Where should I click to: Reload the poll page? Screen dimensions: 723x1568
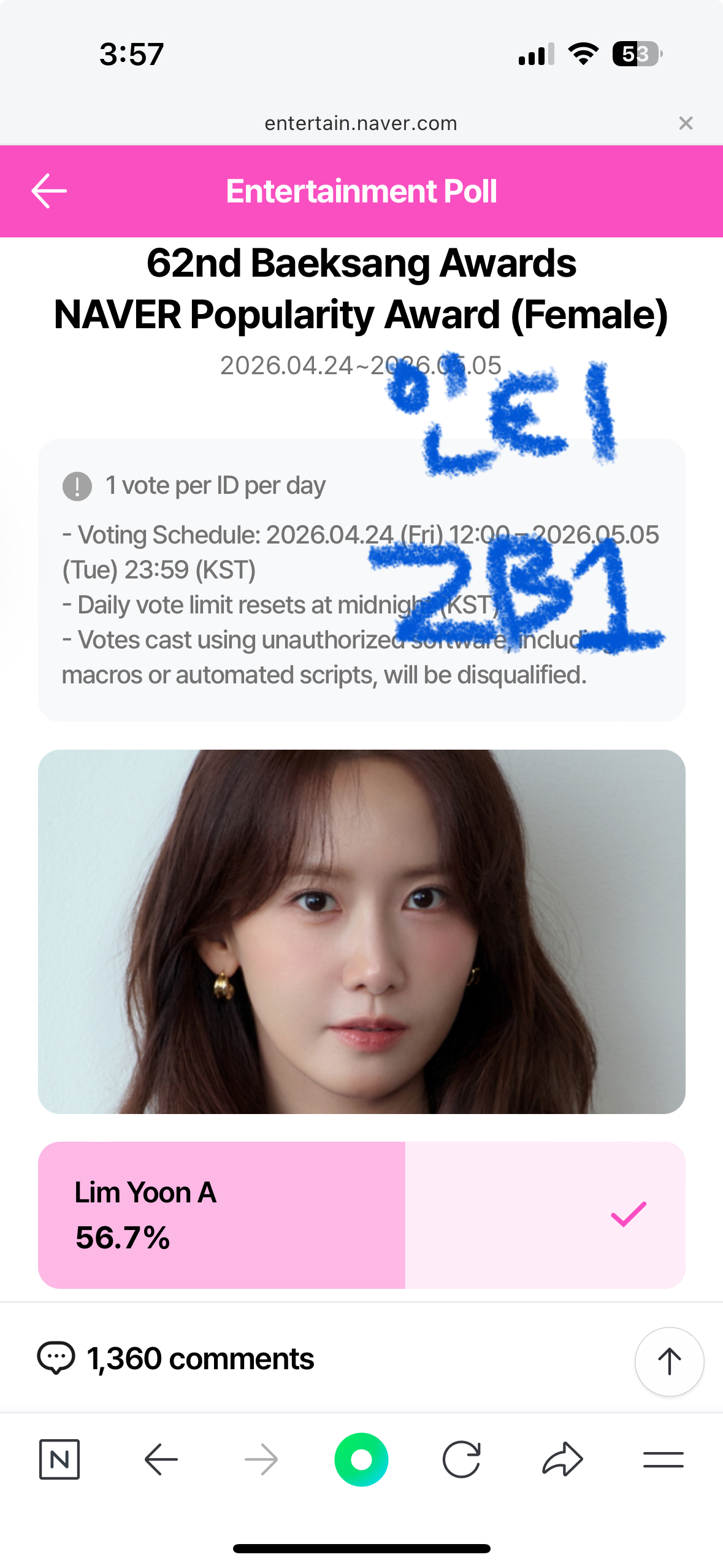coord(461,1459)
